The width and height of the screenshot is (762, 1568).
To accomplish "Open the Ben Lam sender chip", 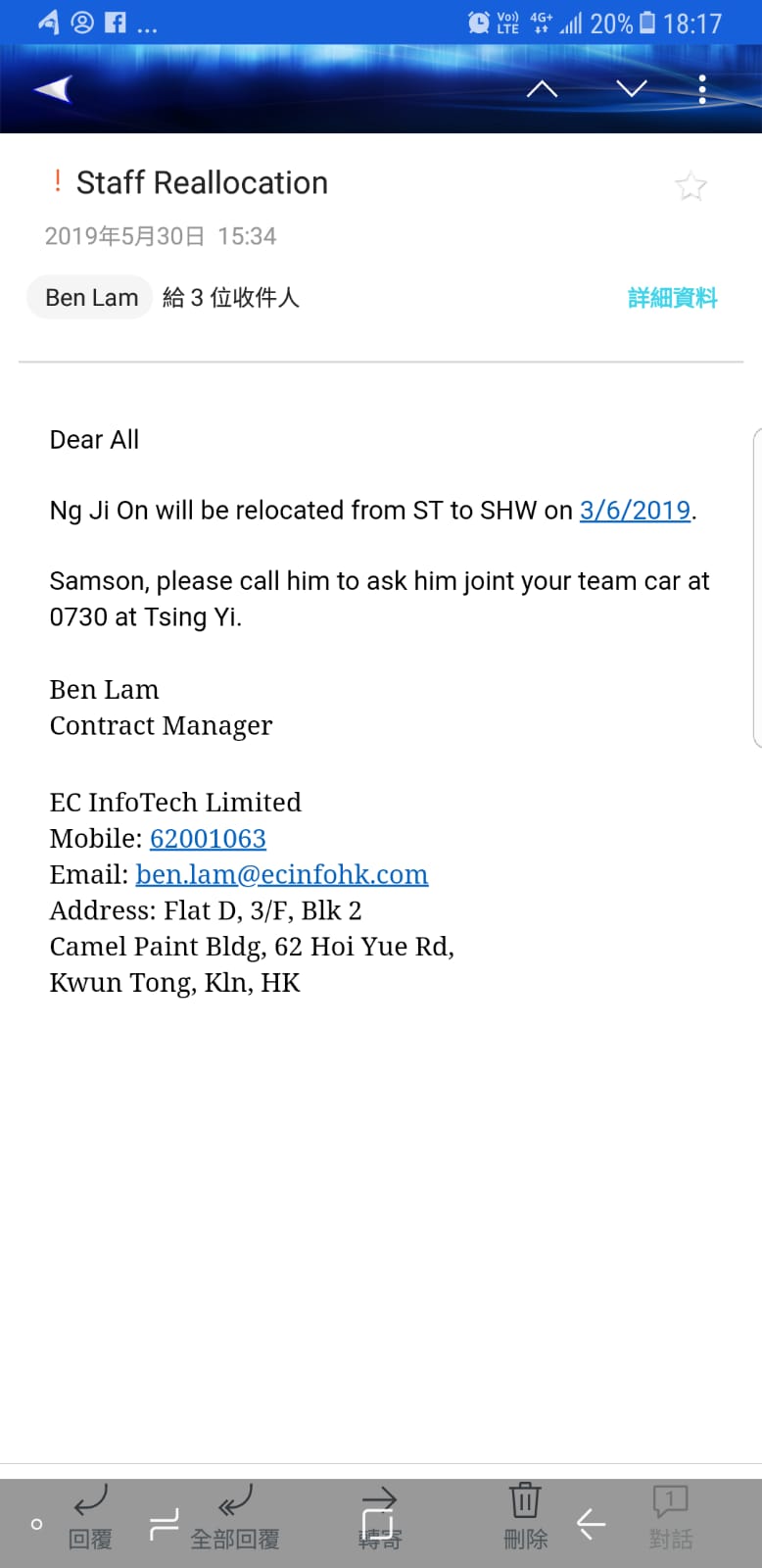I will point(91,298).
